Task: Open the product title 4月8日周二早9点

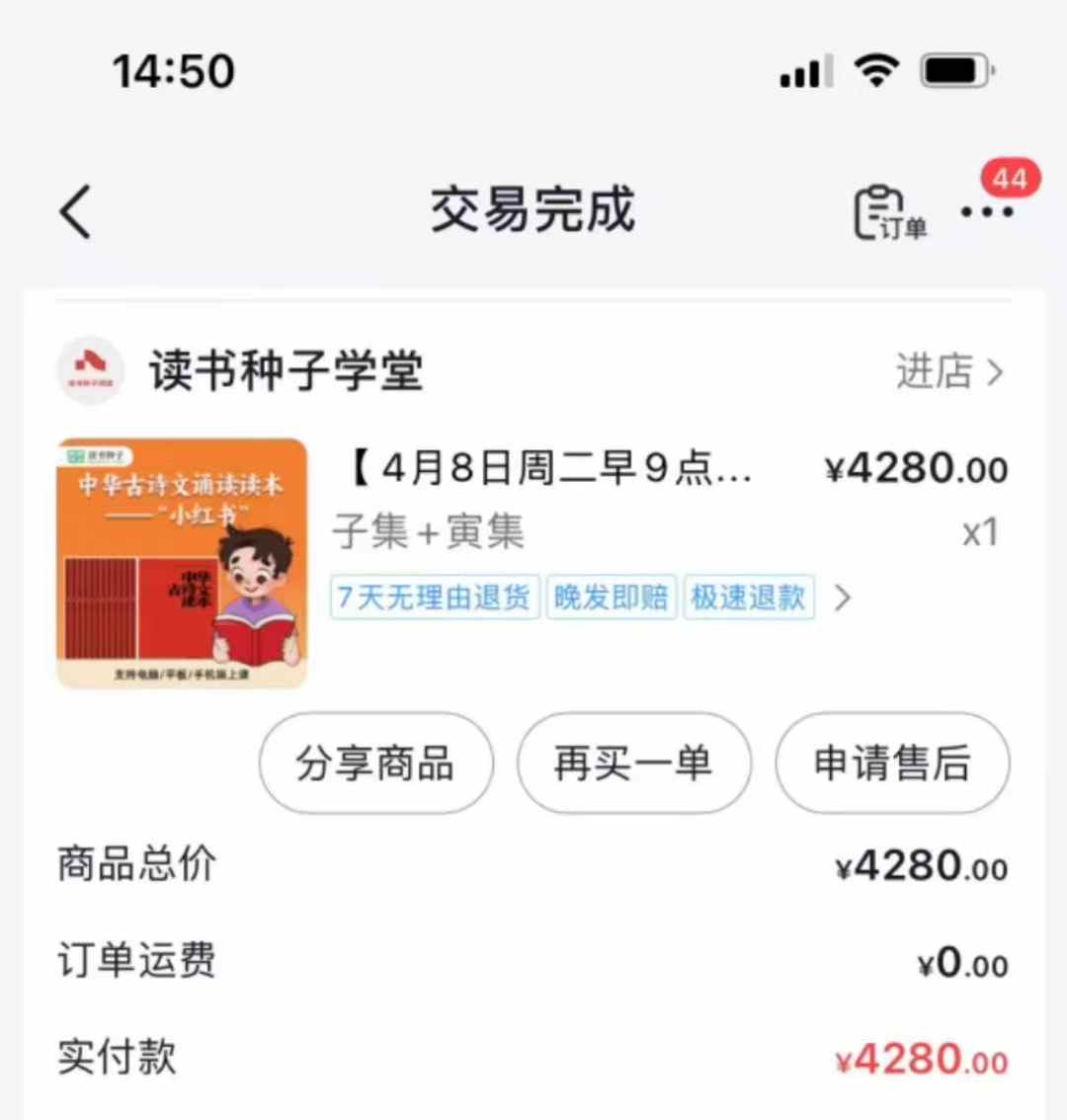Action: [551, 468]
